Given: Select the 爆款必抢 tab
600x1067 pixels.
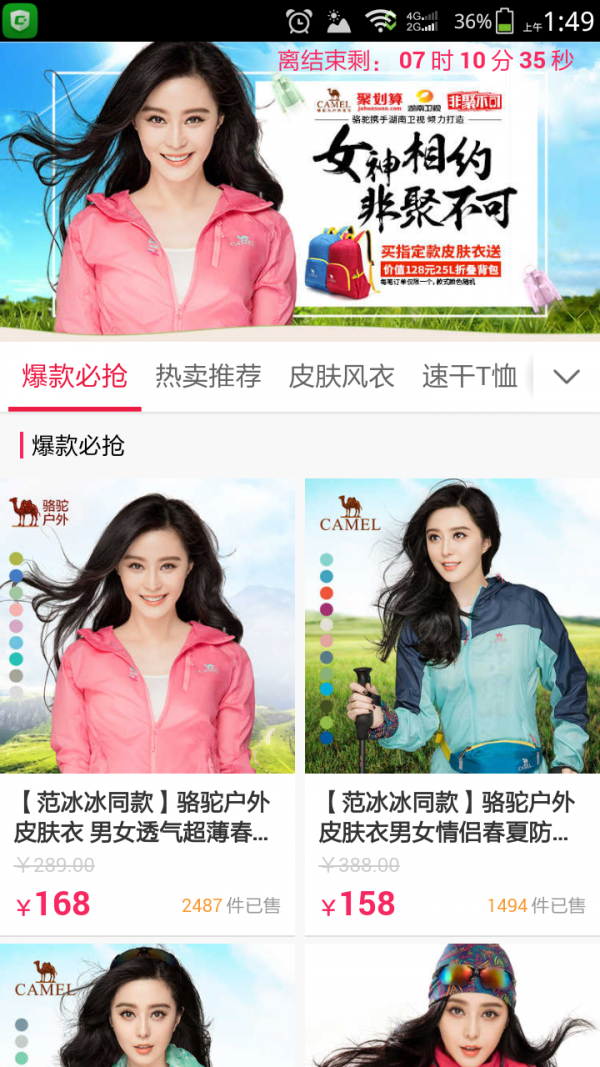Looking at the screenshot, I should point(75,377).
